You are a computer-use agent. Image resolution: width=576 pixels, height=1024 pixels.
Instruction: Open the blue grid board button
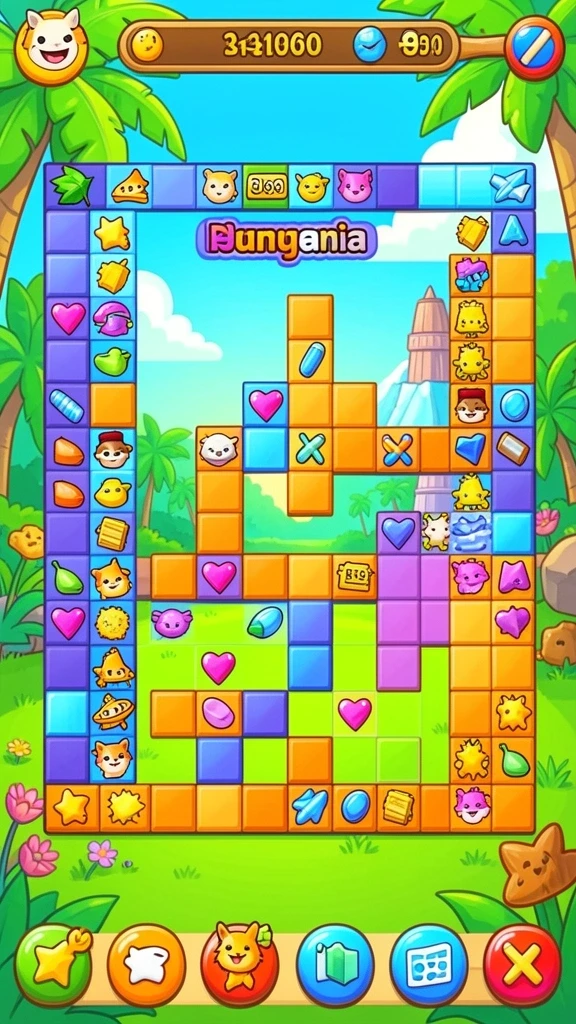pyautogui.click(x=428, y=965)
